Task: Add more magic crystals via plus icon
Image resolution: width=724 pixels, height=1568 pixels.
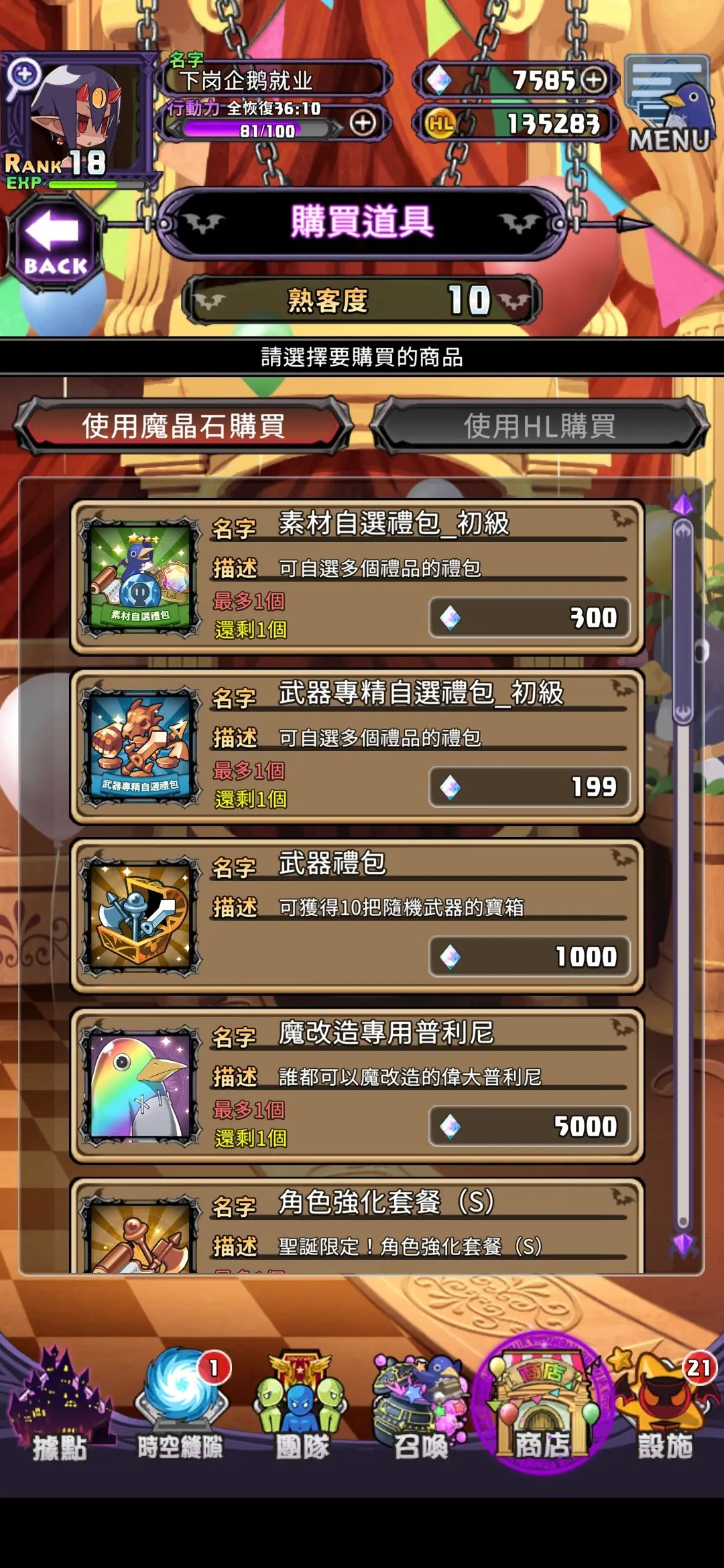Action: pos(593,80)
